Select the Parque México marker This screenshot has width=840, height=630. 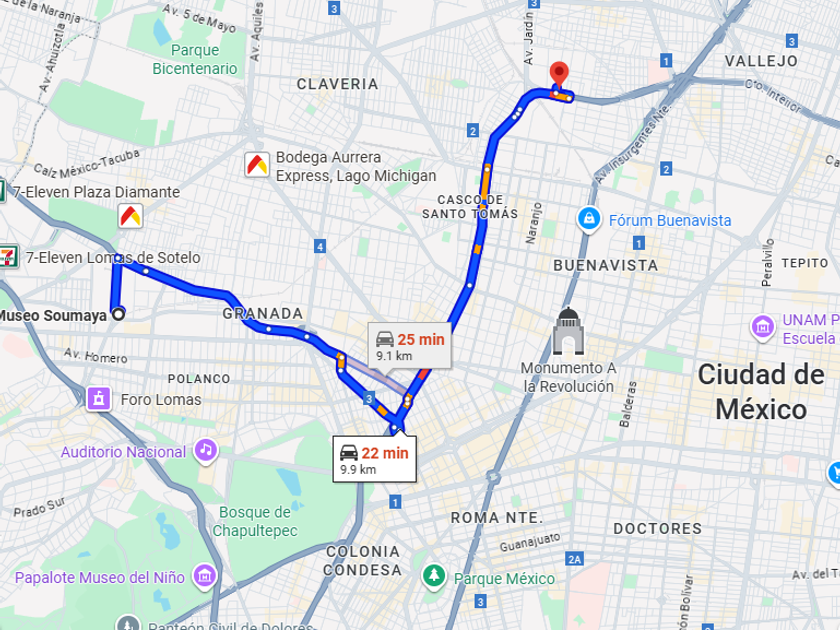click(434, 576)
